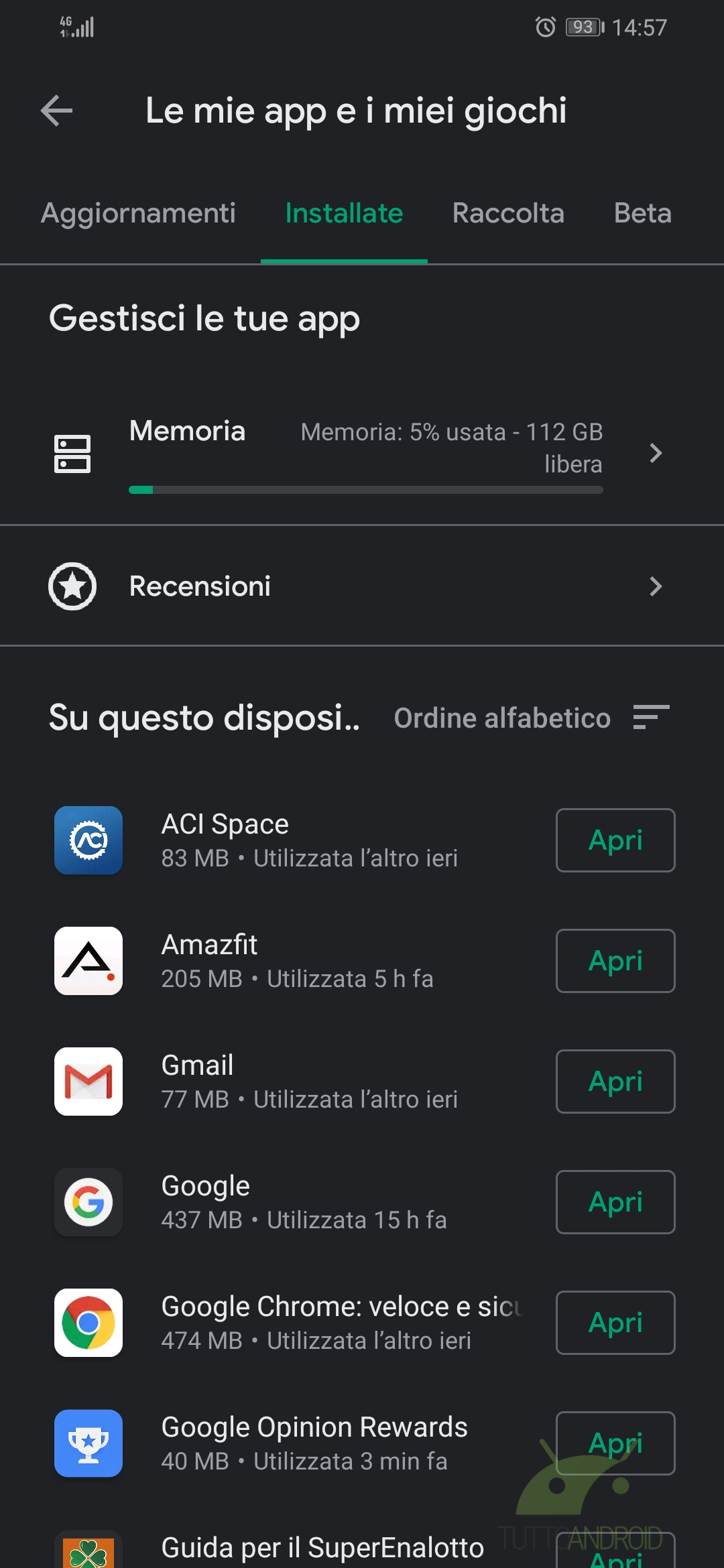Tap Apri beside the Google app
724x1568 pixels.
(x=615, y=1202)
